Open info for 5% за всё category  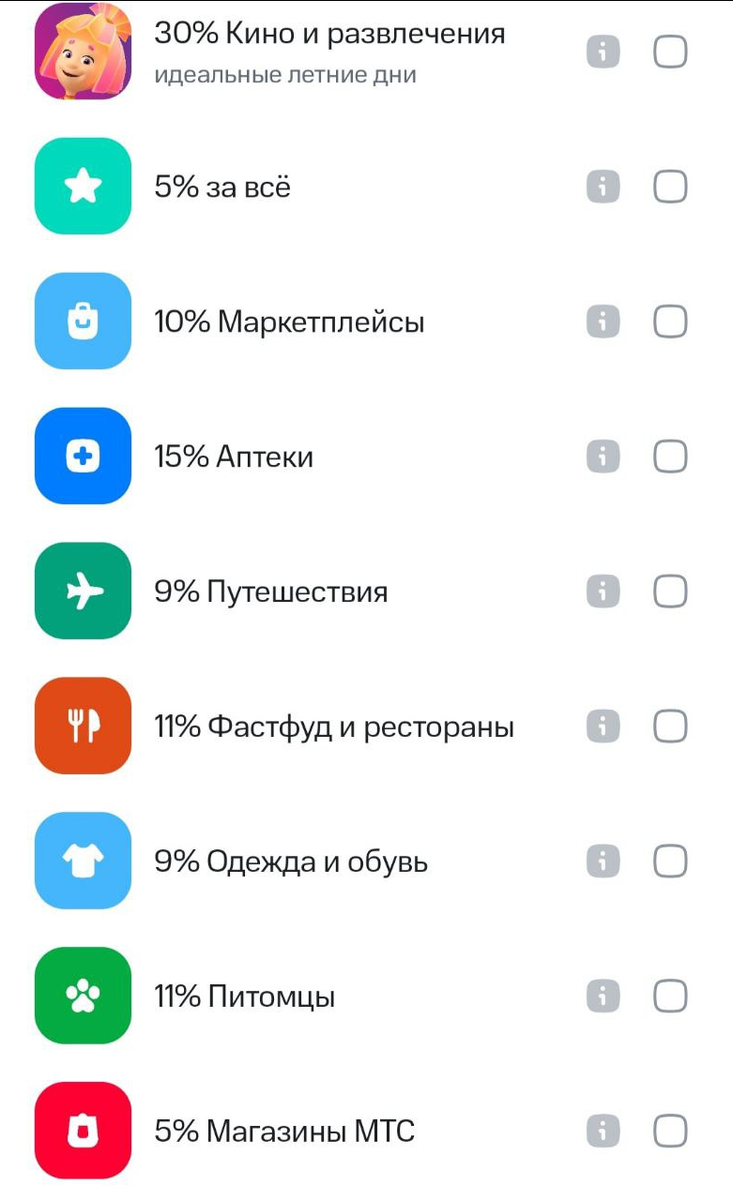(x=604, y=187)
